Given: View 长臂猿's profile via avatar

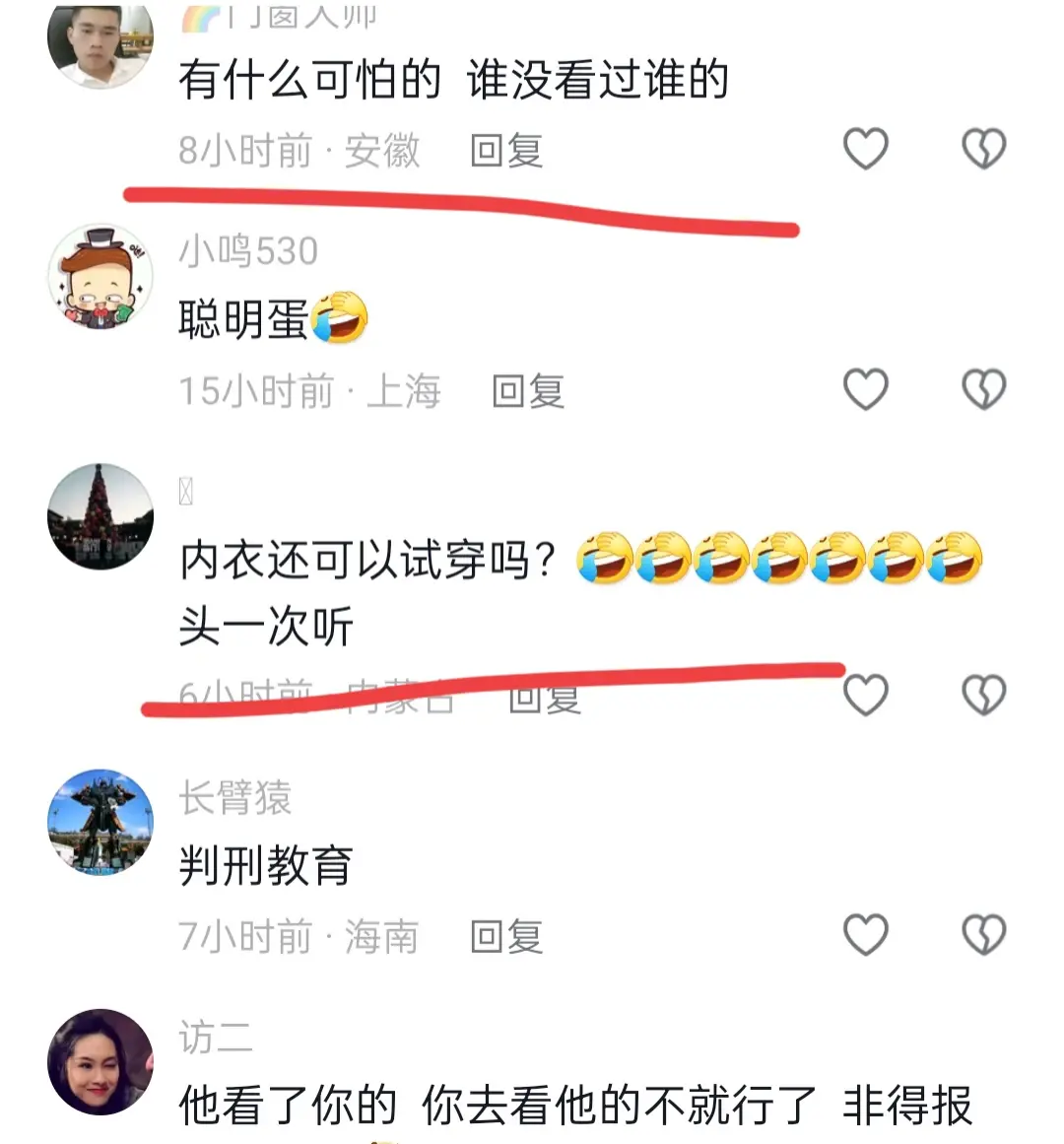Looking at the screenshot, I should (x=100, y=822).
